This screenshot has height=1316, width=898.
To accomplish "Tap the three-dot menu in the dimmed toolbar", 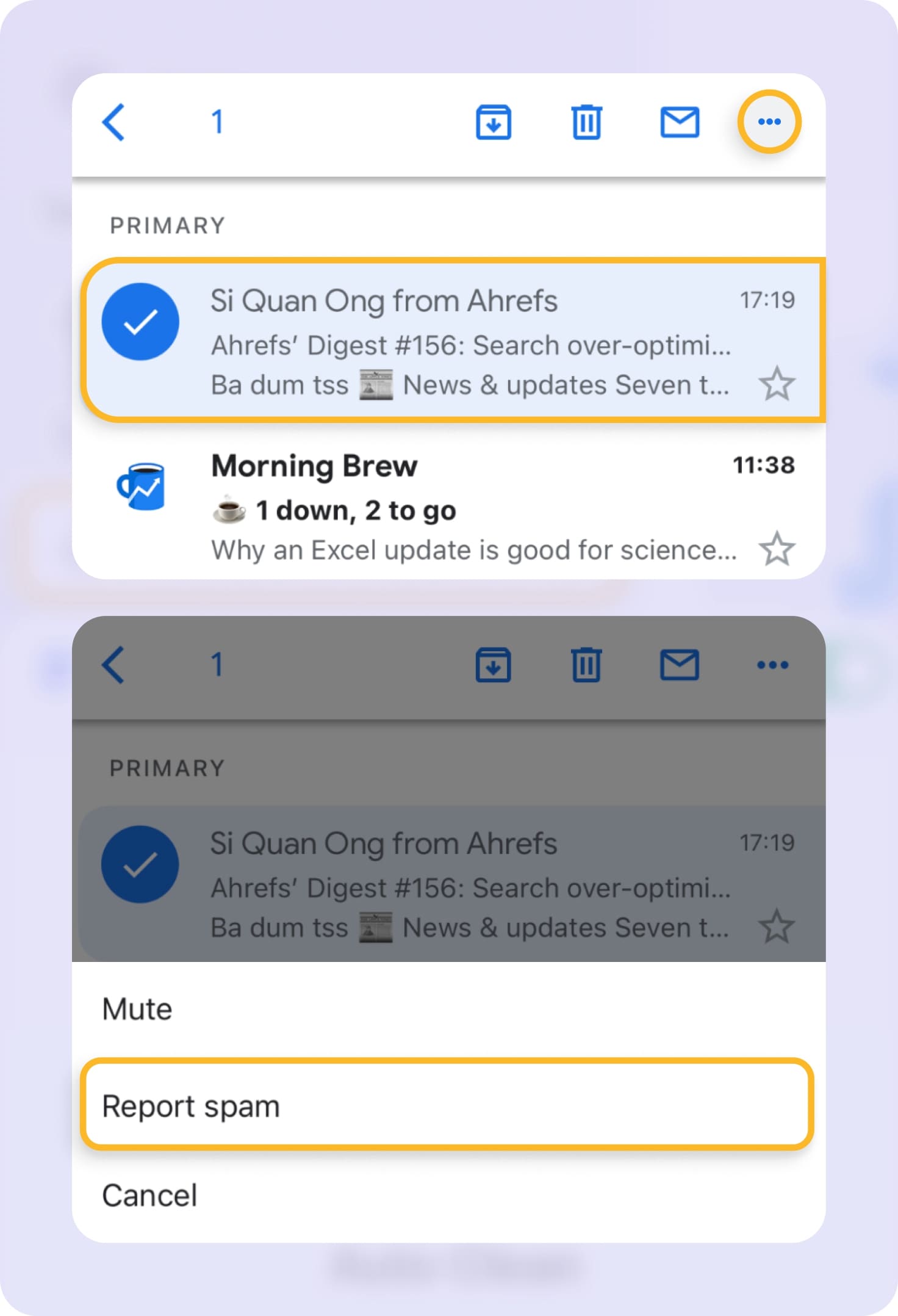I will [772, 665].
